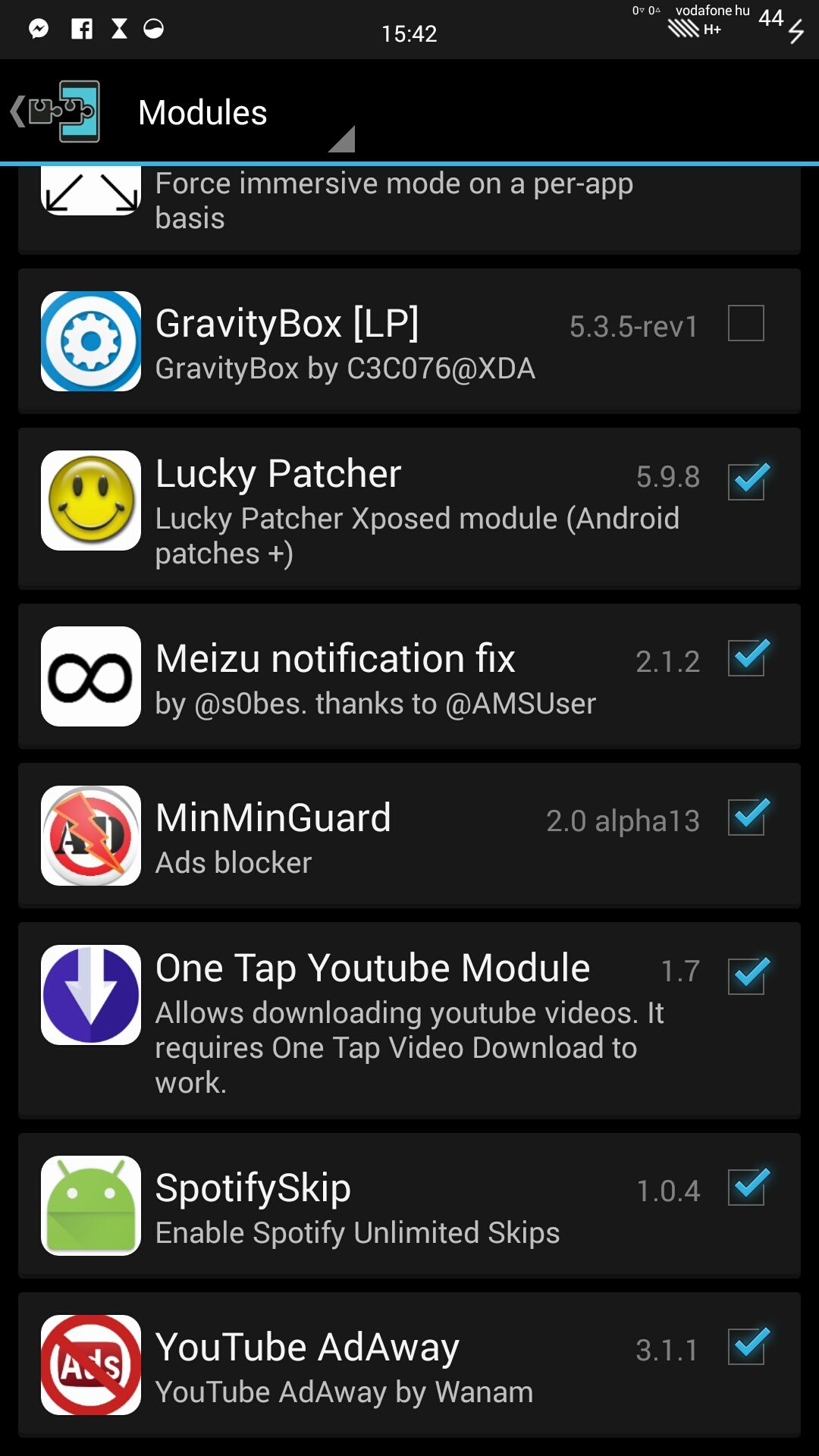
Task: Deselect the SpotifySkip module checkbox
Action: (x=747, y=1186)
